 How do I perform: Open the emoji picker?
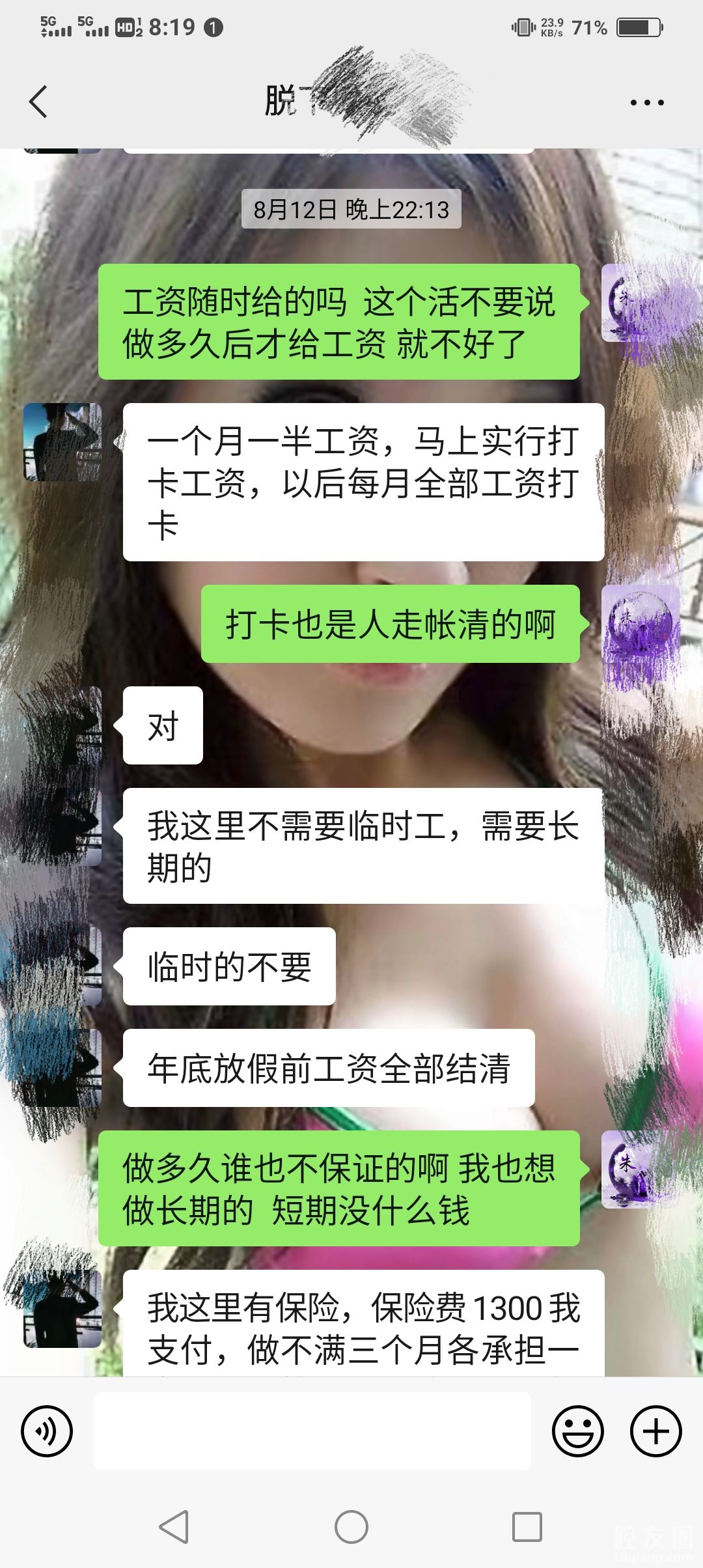(x=577, y=1431)
